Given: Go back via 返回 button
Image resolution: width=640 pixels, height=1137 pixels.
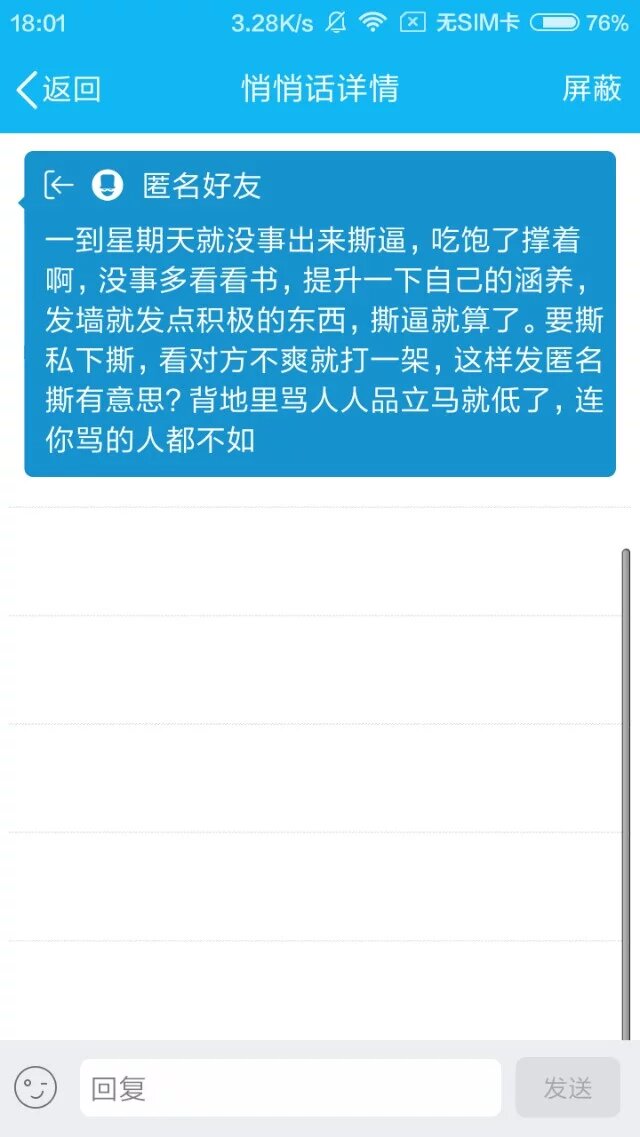Looking at the screenshot, I should [x=58, y=89].
